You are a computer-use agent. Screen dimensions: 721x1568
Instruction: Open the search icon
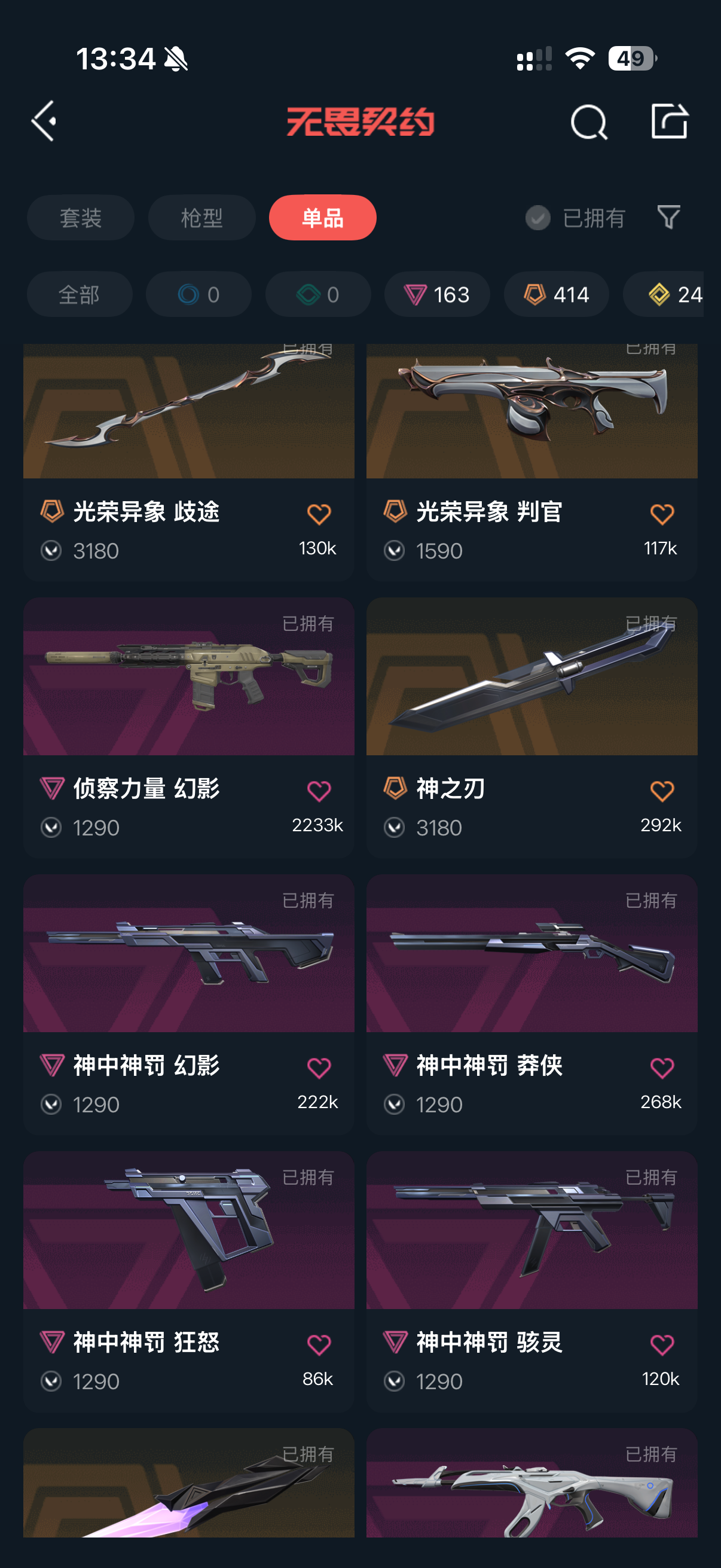pyautogui.click(x=588, y=123)
